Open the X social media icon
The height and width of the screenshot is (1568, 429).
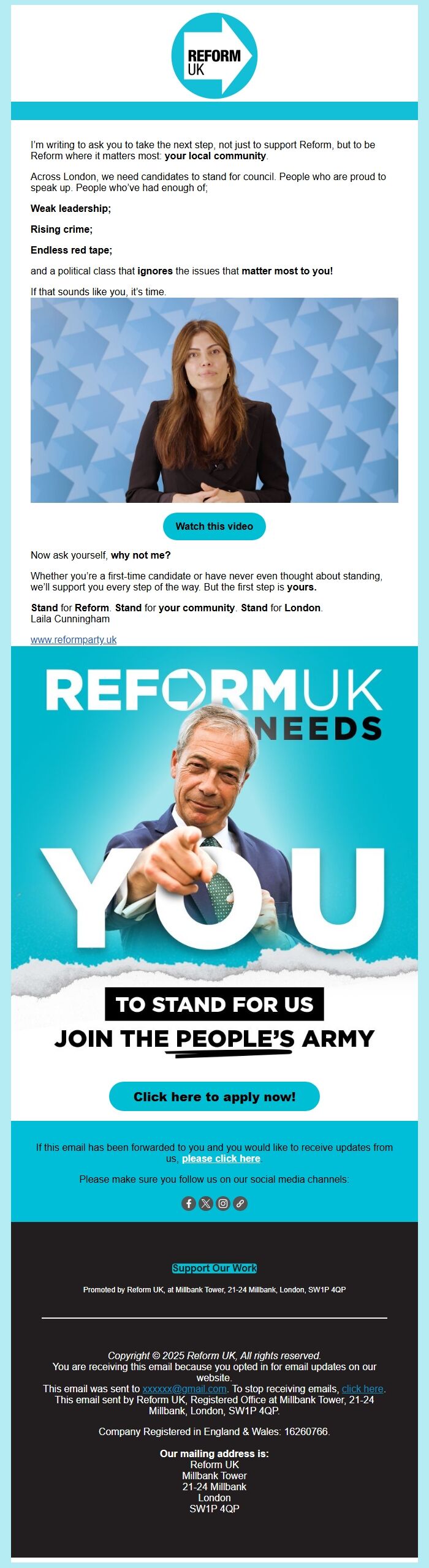tap(206, 1203)
